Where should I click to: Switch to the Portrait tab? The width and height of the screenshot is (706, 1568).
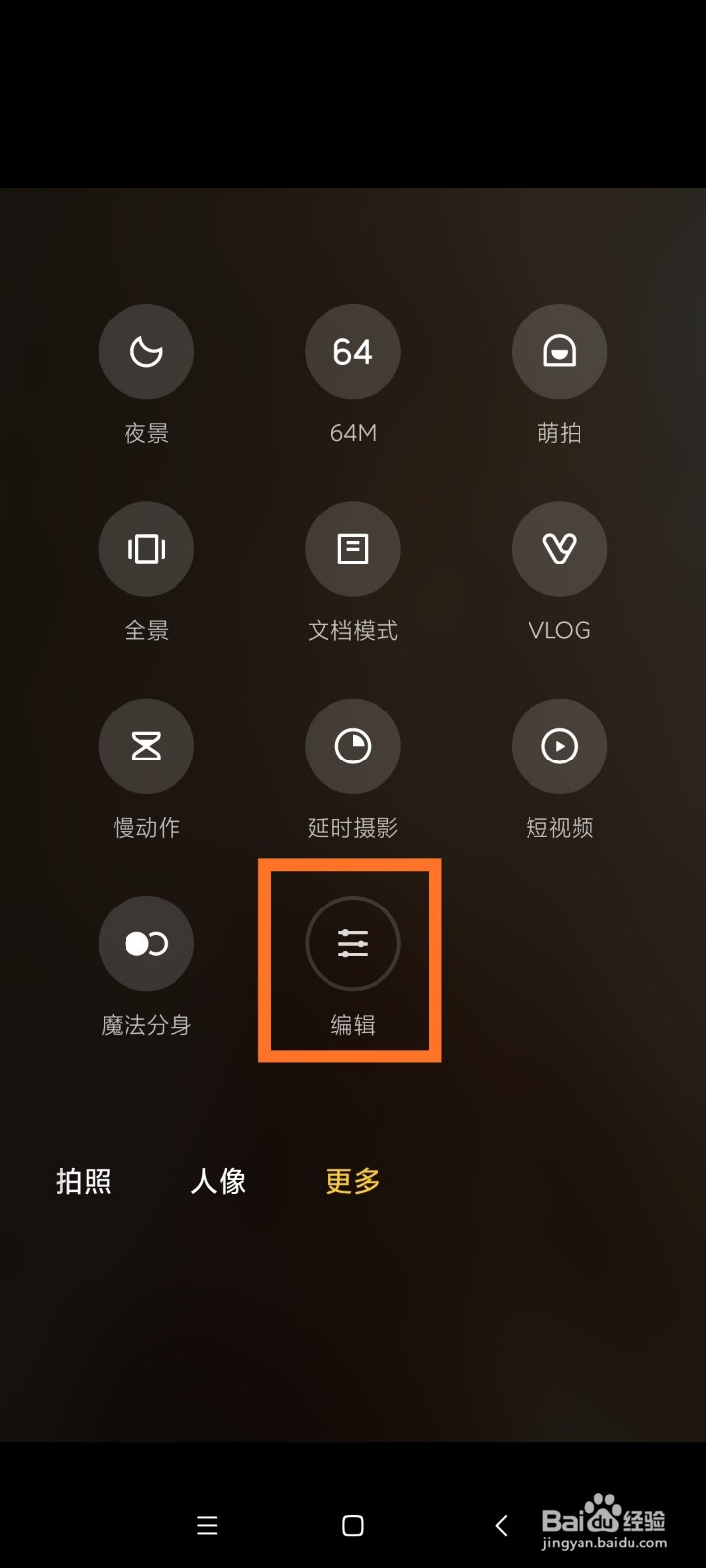[x=218, y=1181]
